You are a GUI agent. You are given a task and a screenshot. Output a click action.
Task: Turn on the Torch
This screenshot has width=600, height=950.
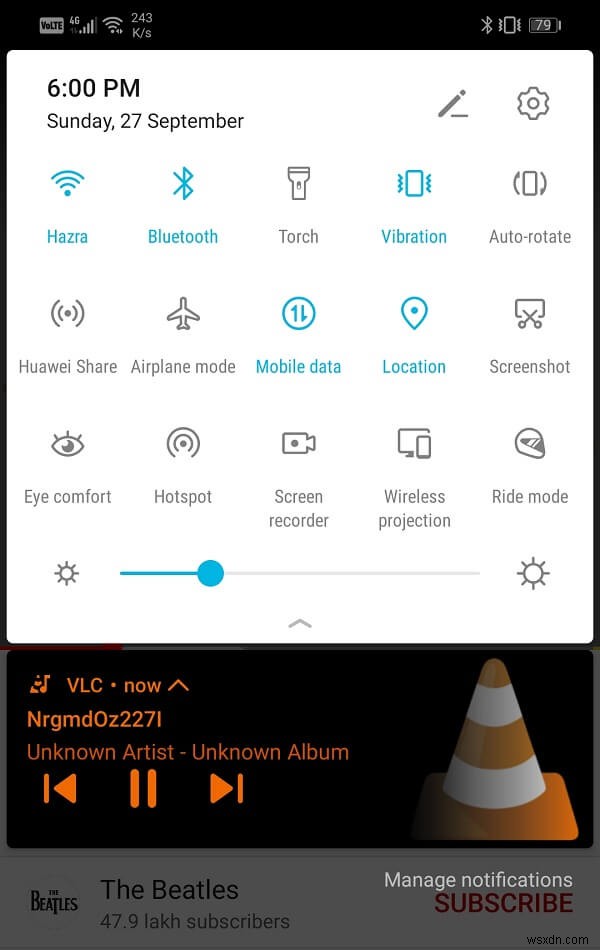(x=298, y=184)
